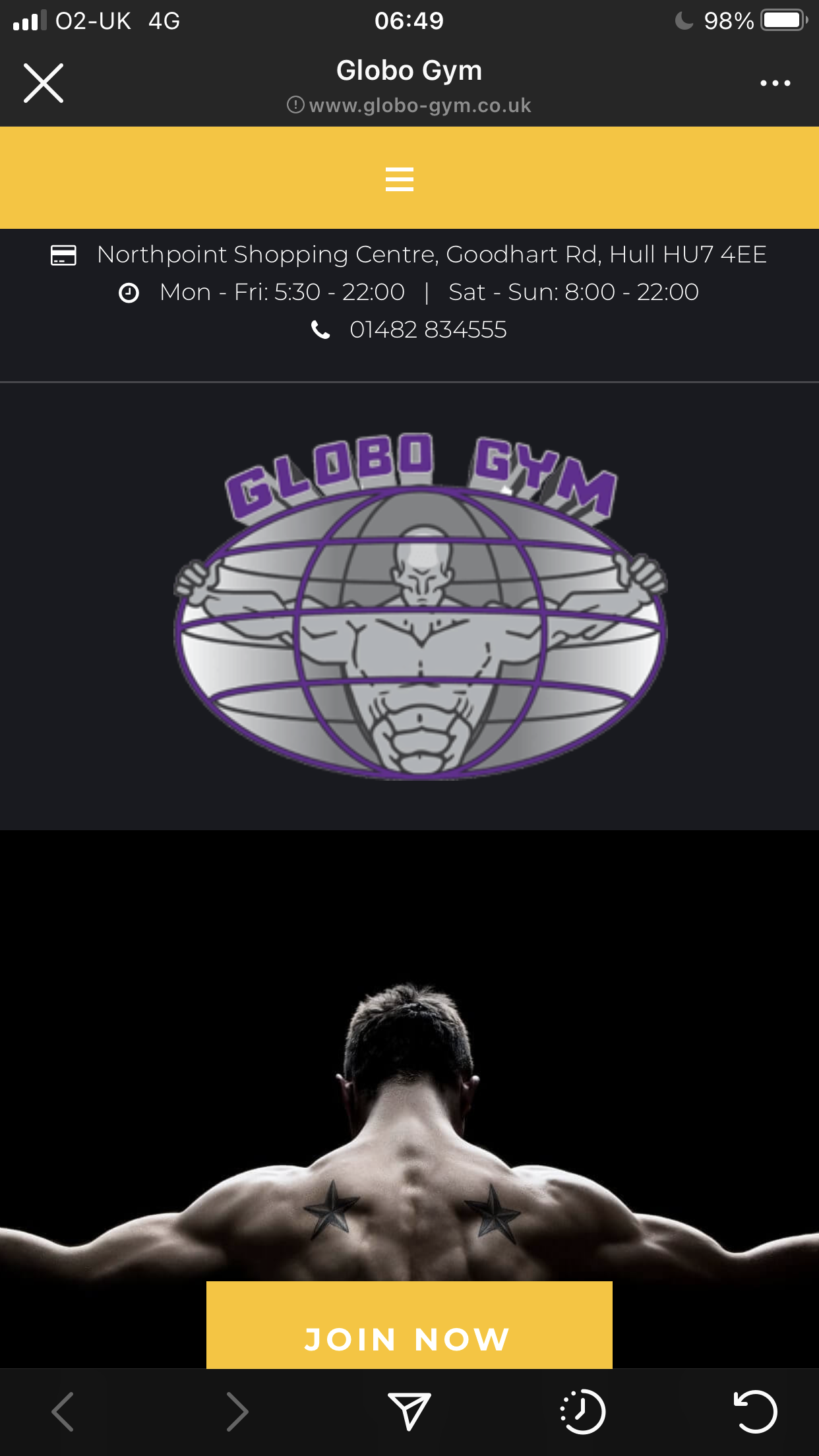
Task: Go back to the previous page
Action: 63,1412
